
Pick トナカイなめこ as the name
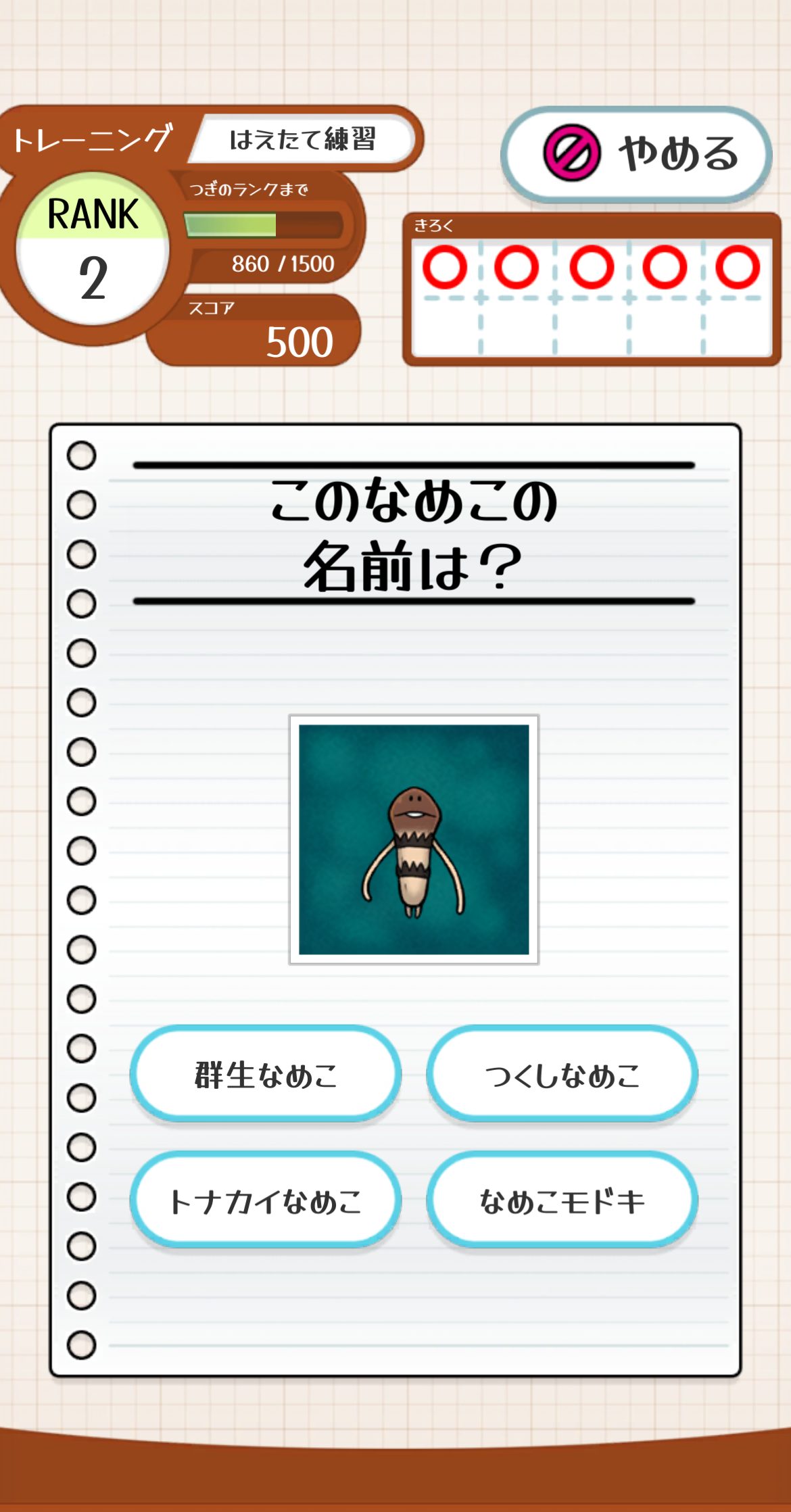pyautogui.click(x=265, y=1201)
